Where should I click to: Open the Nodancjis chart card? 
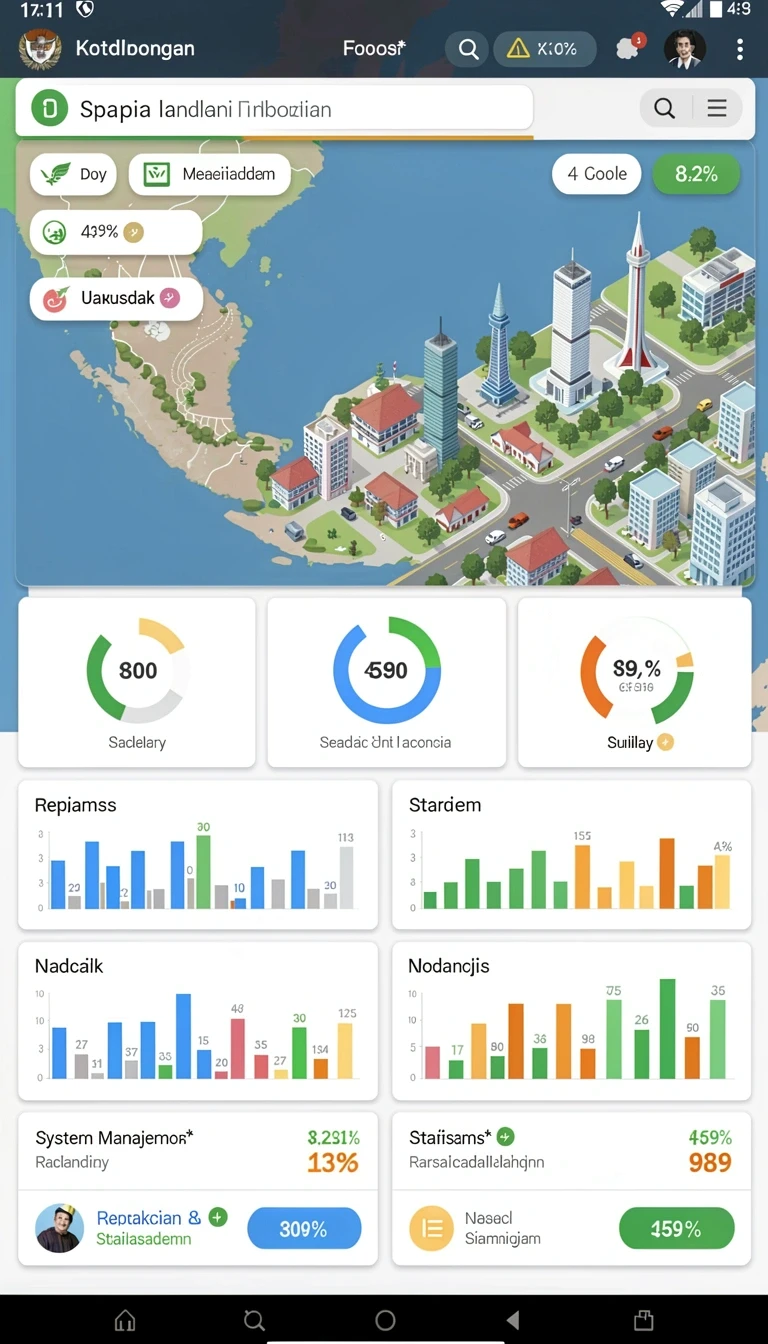tap(571, 1021)
